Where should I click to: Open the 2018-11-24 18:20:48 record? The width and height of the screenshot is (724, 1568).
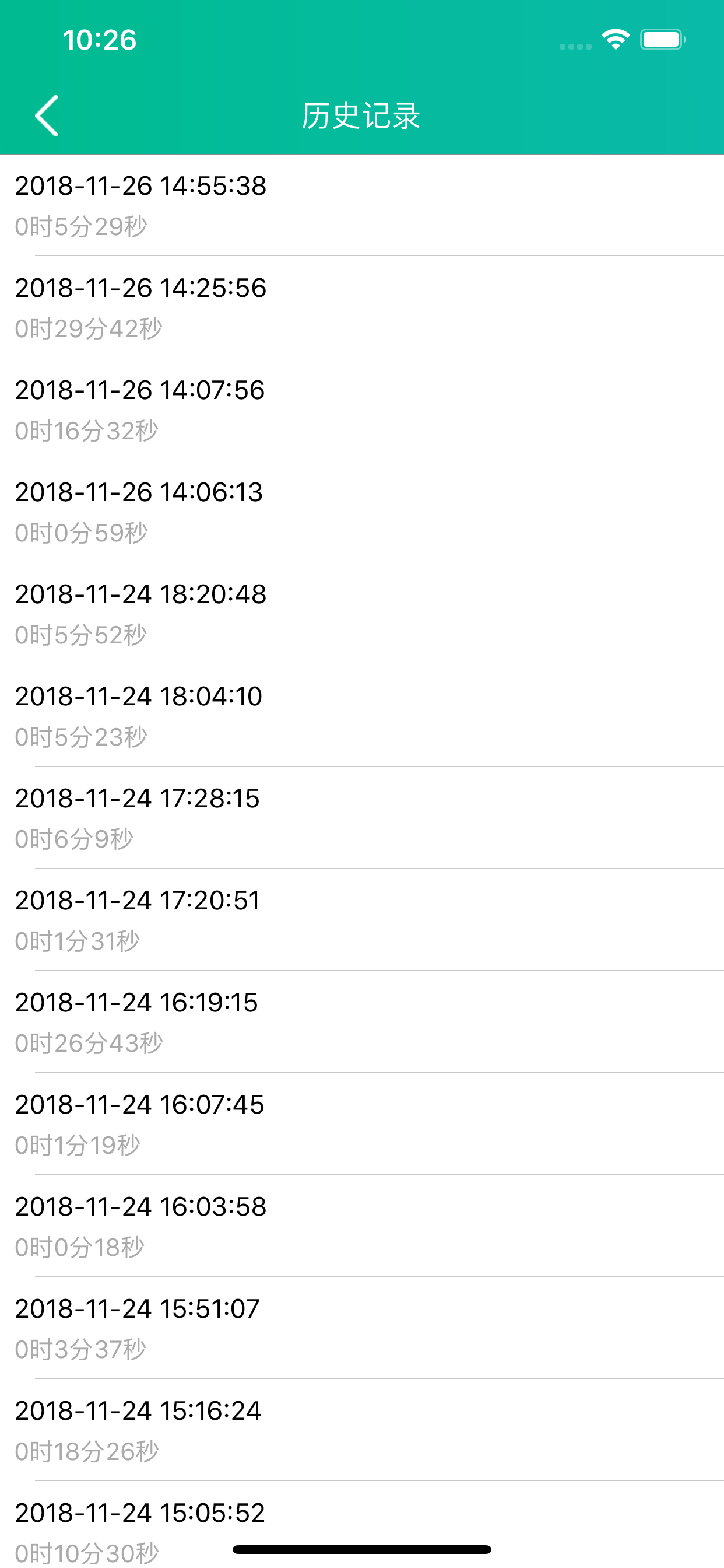pos(362,614)
